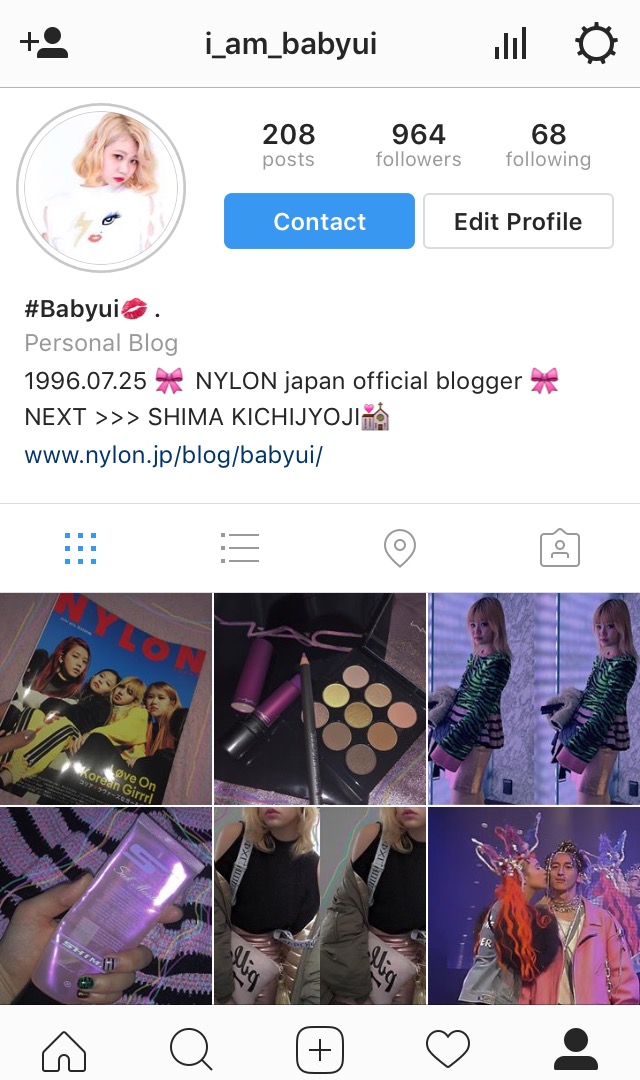Open the search and explore tab
Viewport: 640px width, 1080px height.
191,1050
